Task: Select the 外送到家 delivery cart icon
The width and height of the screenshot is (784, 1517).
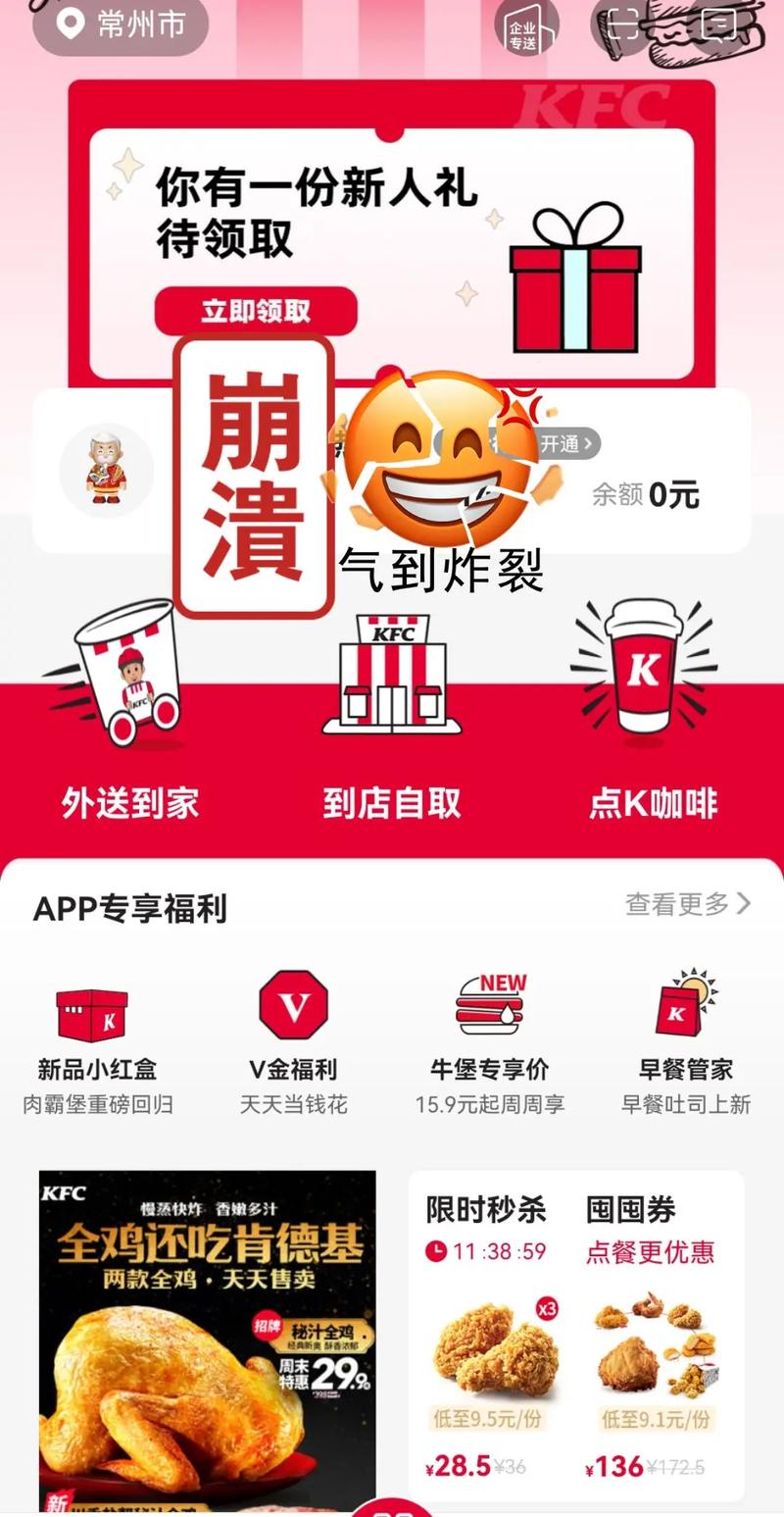Action: point(127,677)
